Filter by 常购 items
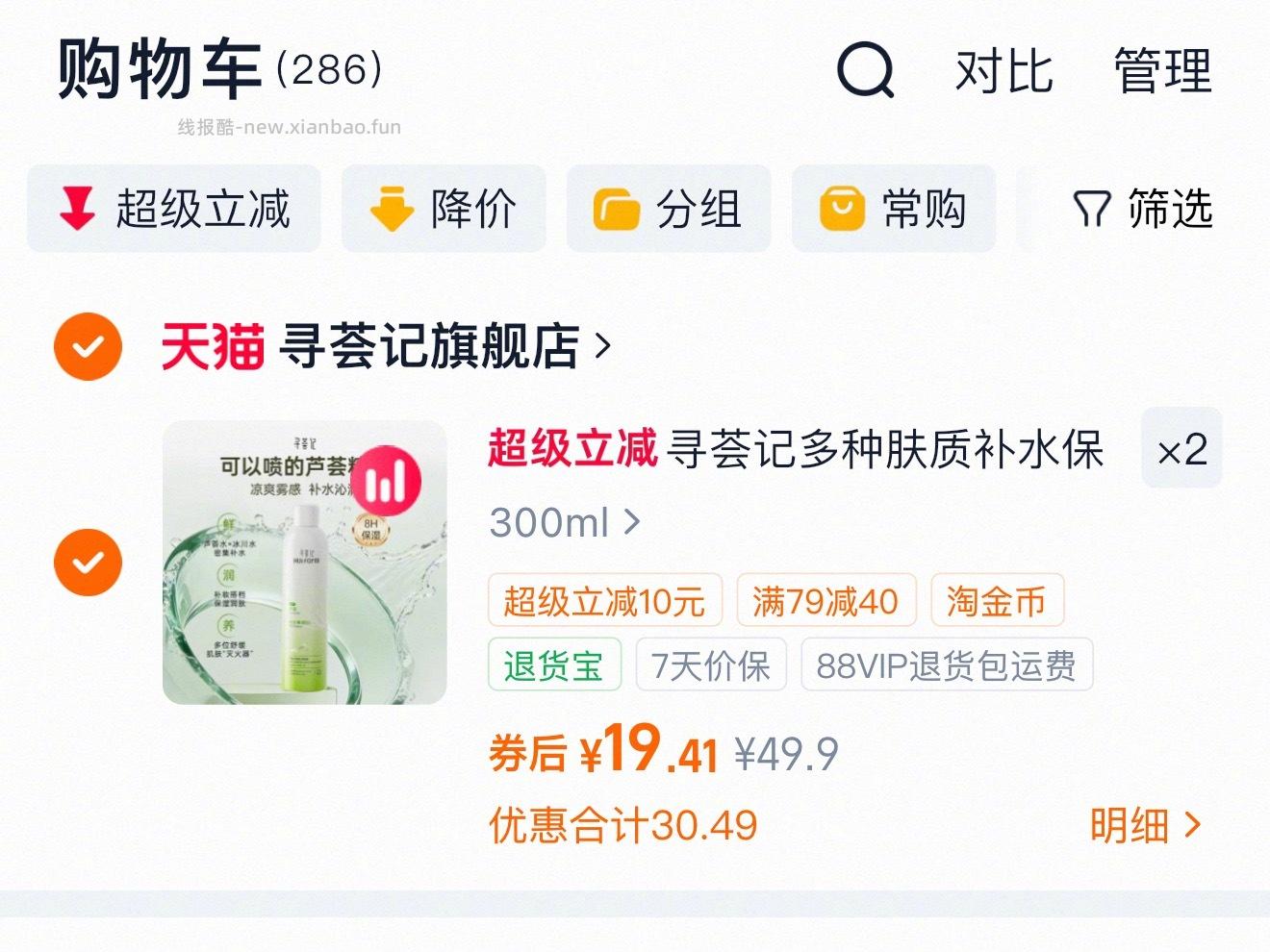 (893, 209)
